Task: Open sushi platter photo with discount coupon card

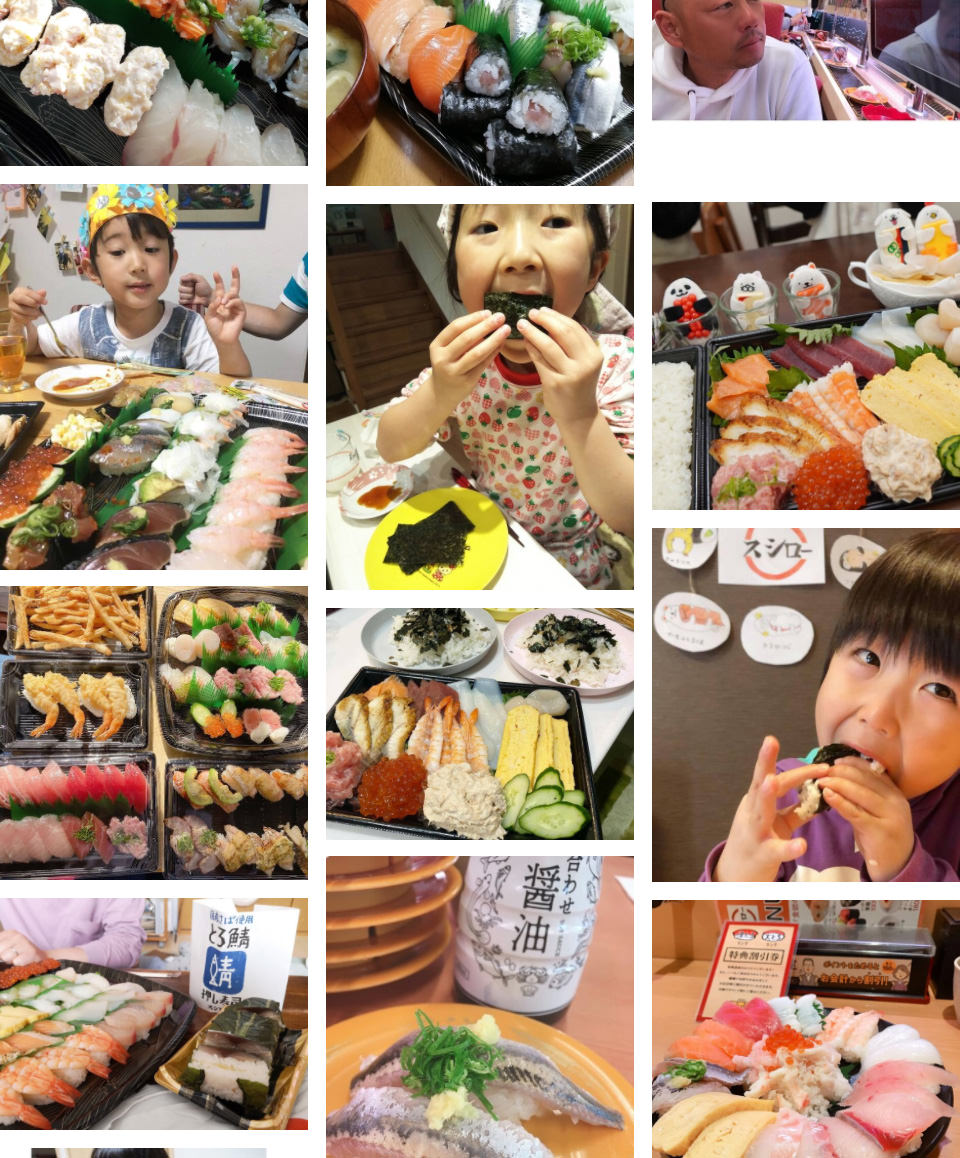Action: point(805,1028)
